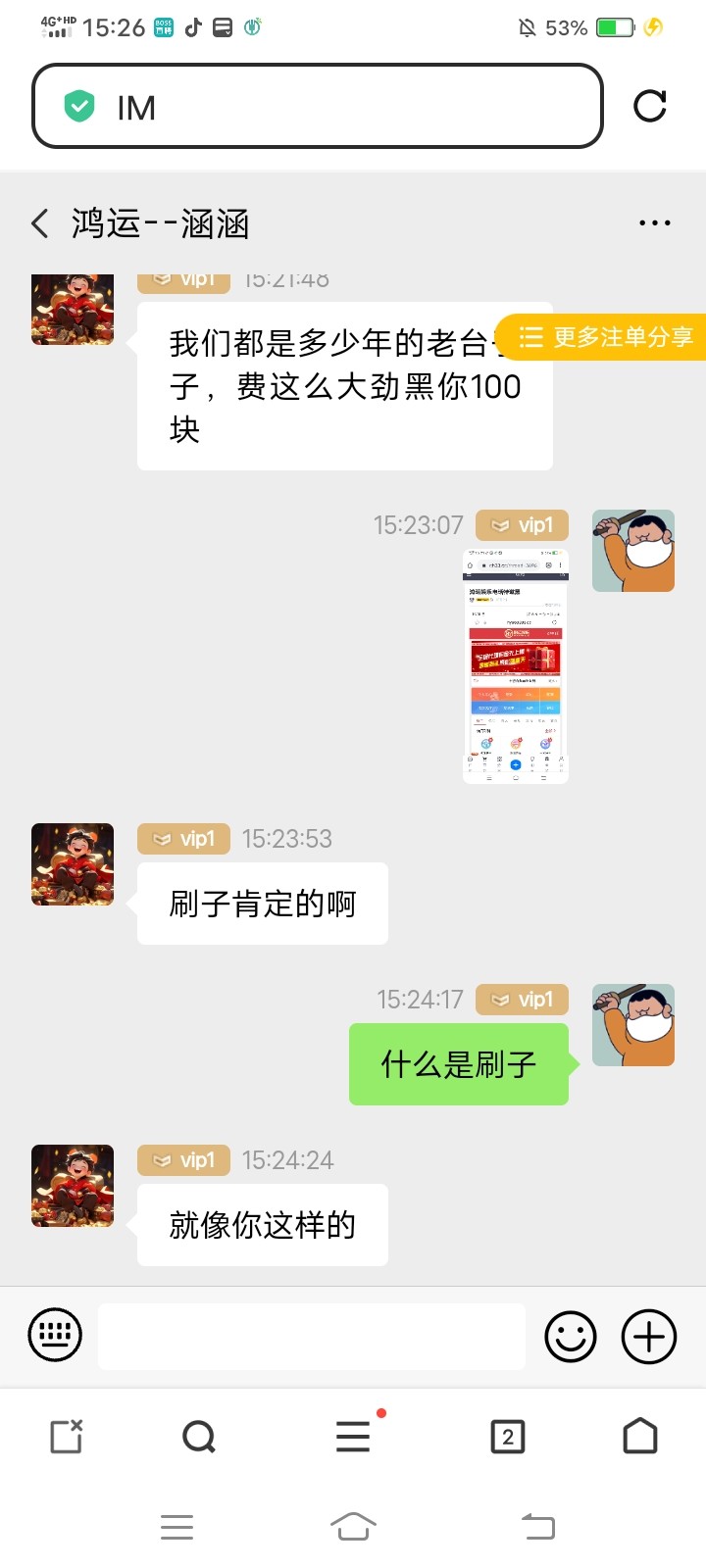Open browser search from the bottom toolbar

(199, 1437)
